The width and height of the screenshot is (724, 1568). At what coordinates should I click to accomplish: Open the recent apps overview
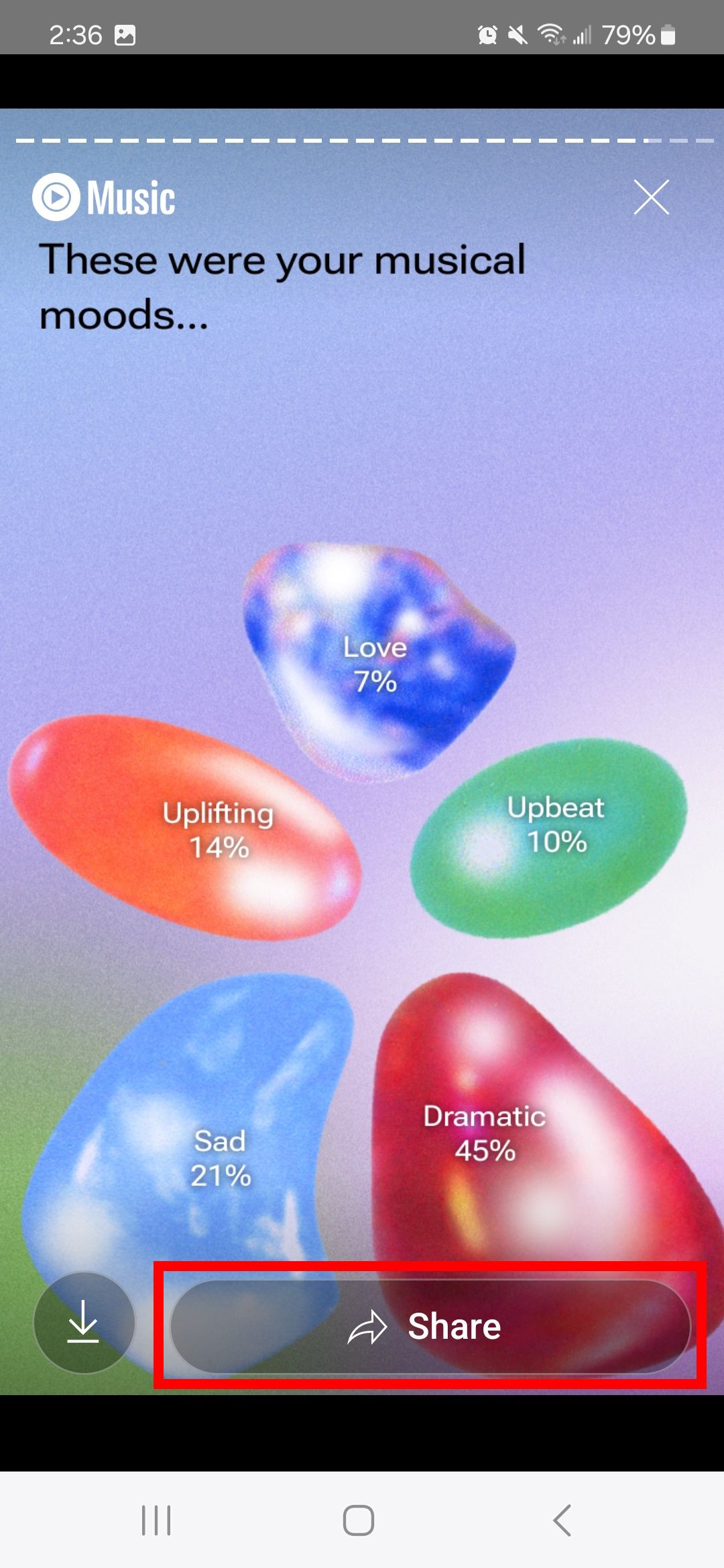point(156,1520)
